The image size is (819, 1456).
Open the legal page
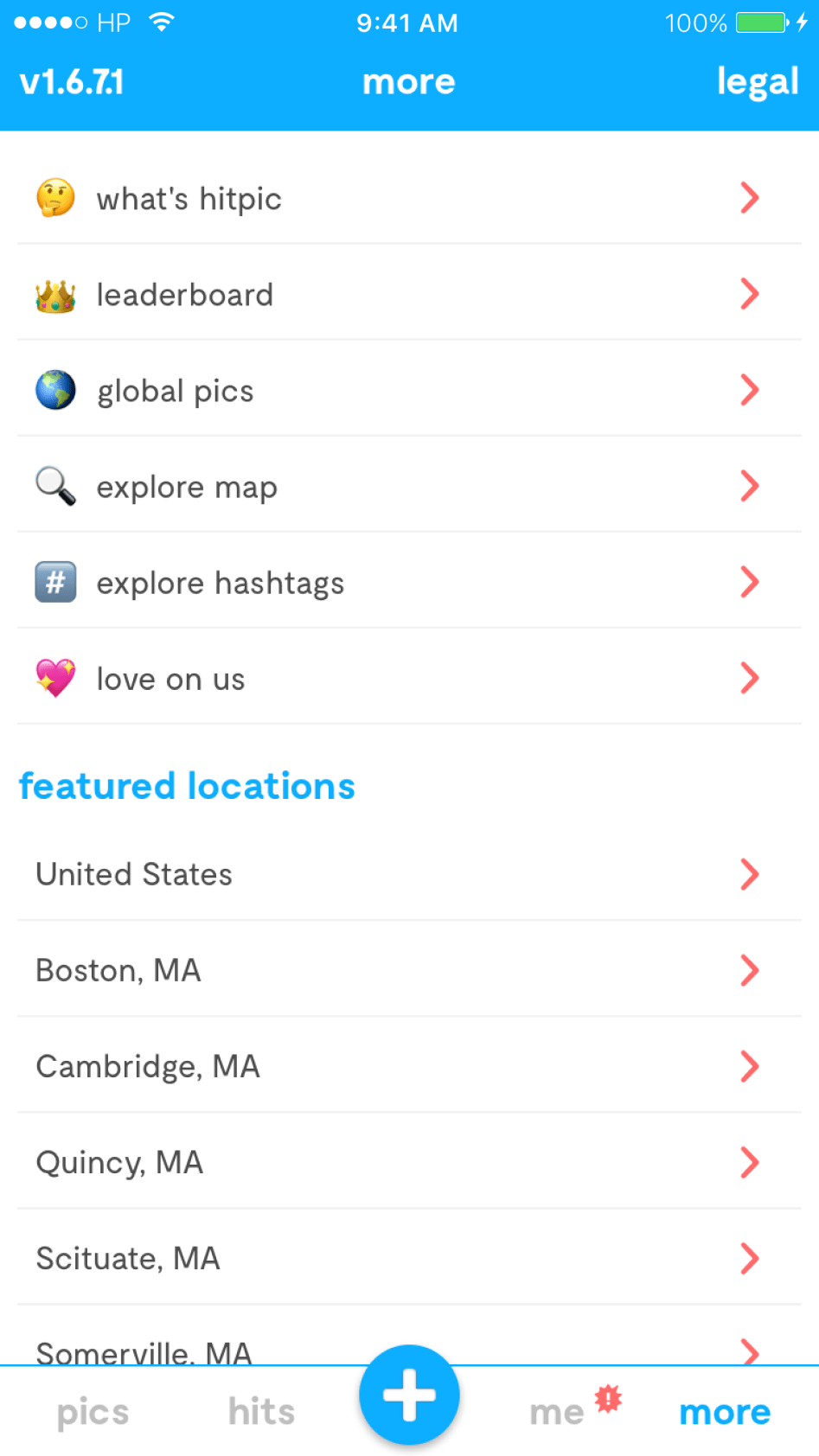click(x=757, y=83)
